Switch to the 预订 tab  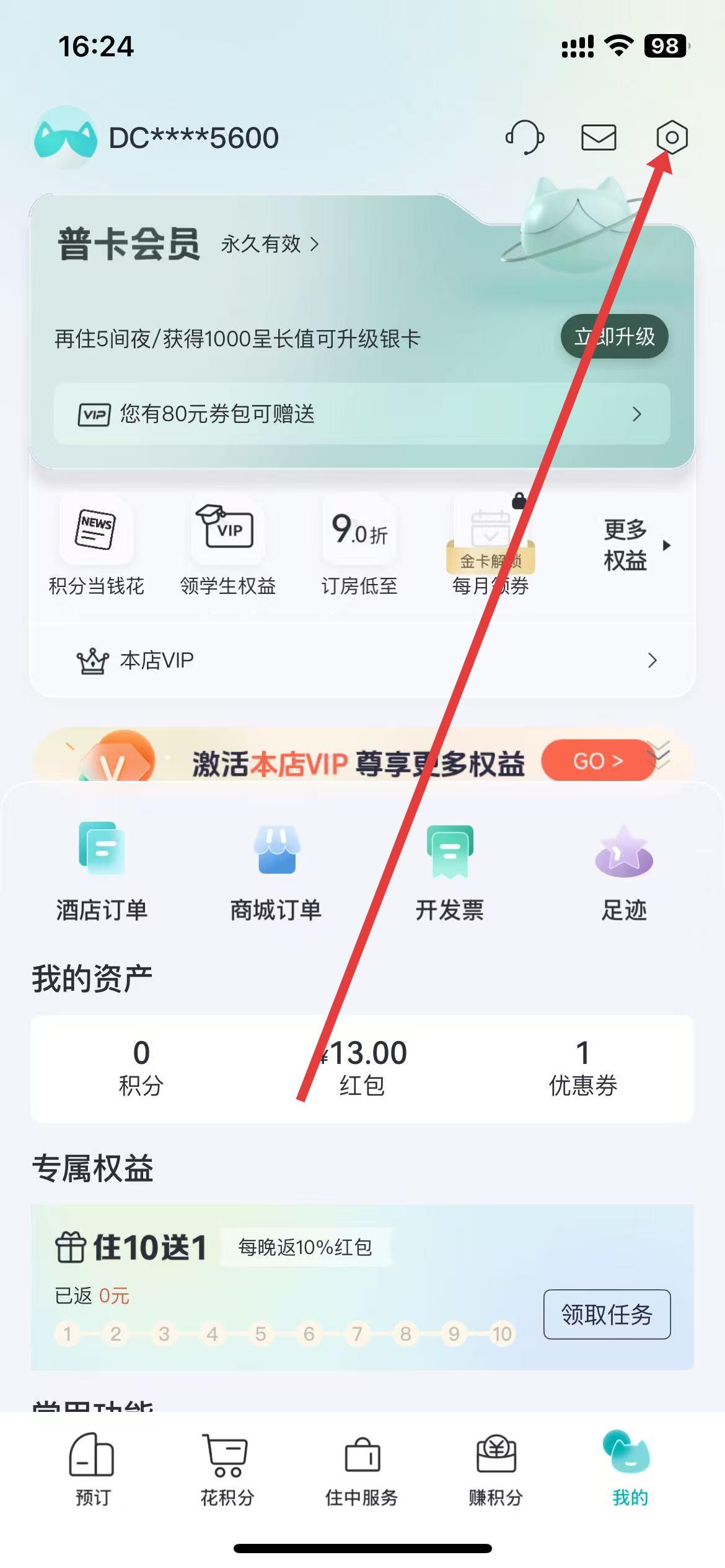point(92,1469)
